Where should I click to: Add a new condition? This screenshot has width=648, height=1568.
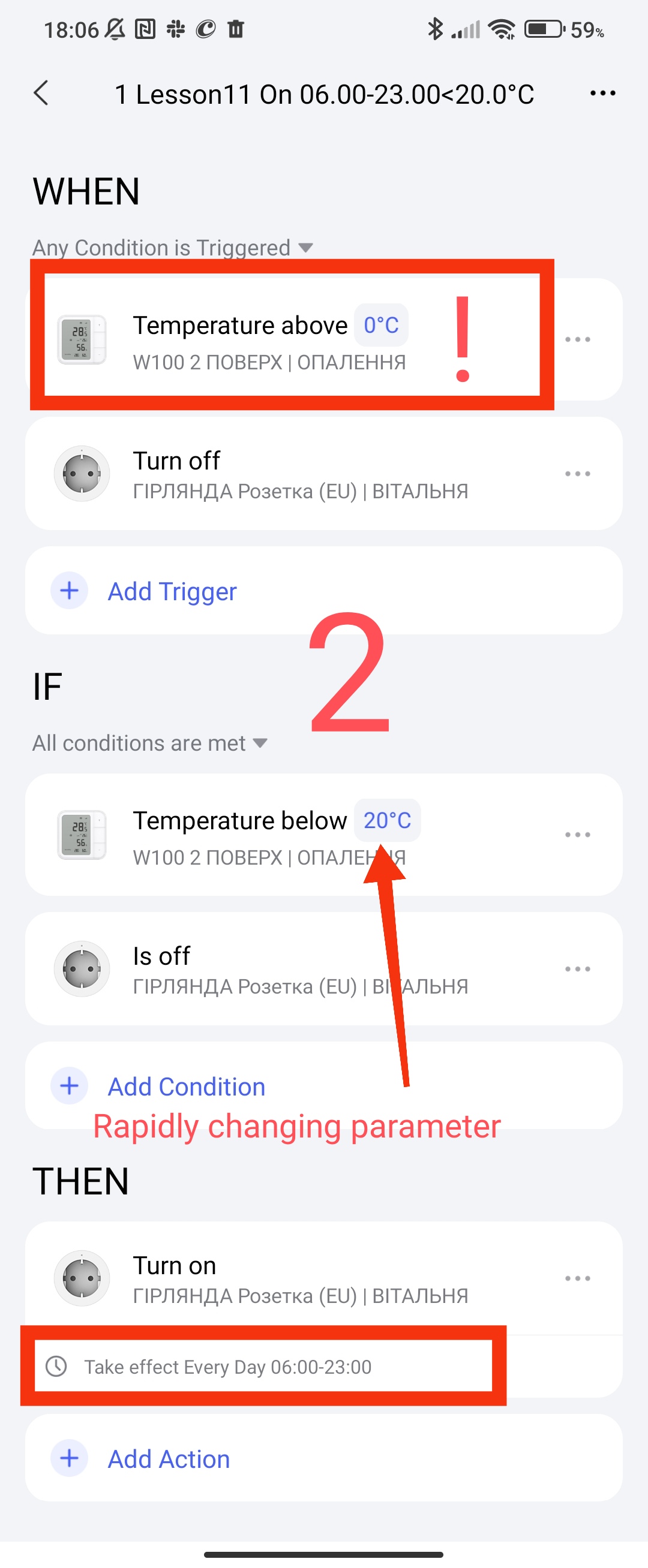[x=186, y=1087]
